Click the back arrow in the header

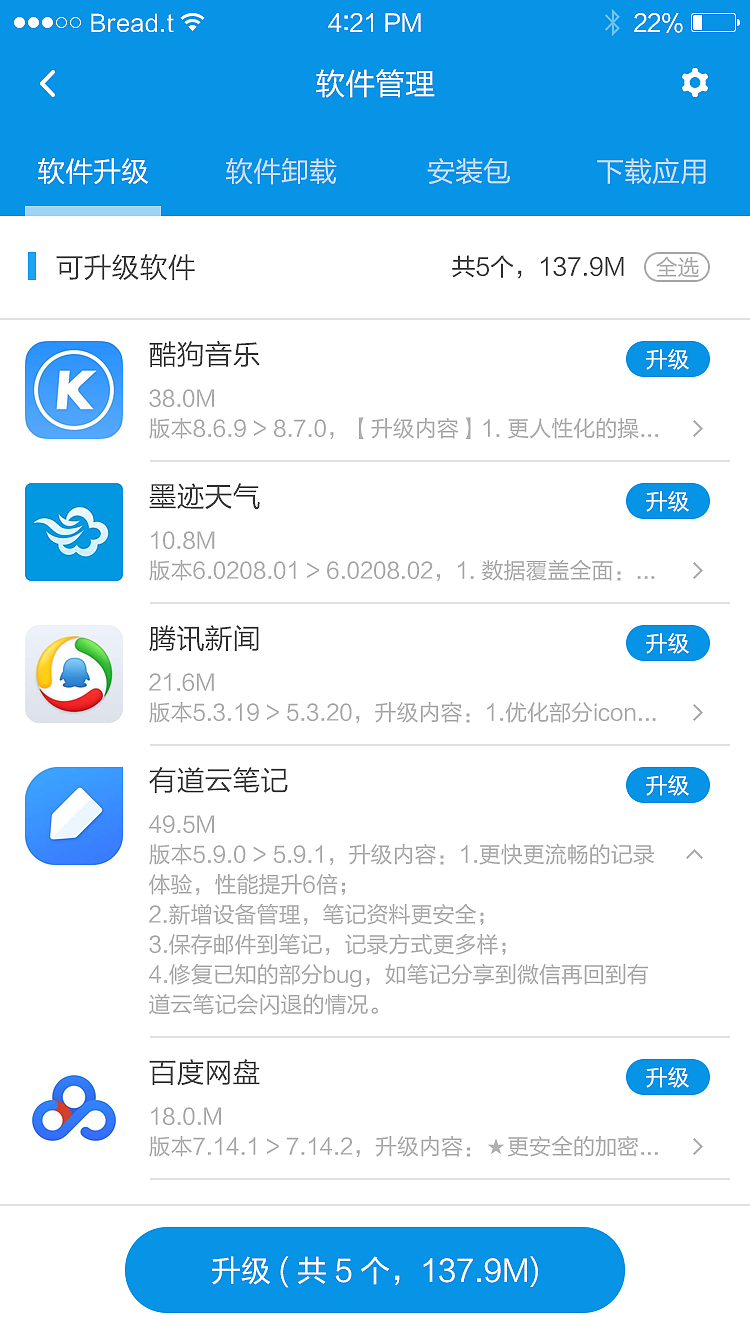click(47, 84)
